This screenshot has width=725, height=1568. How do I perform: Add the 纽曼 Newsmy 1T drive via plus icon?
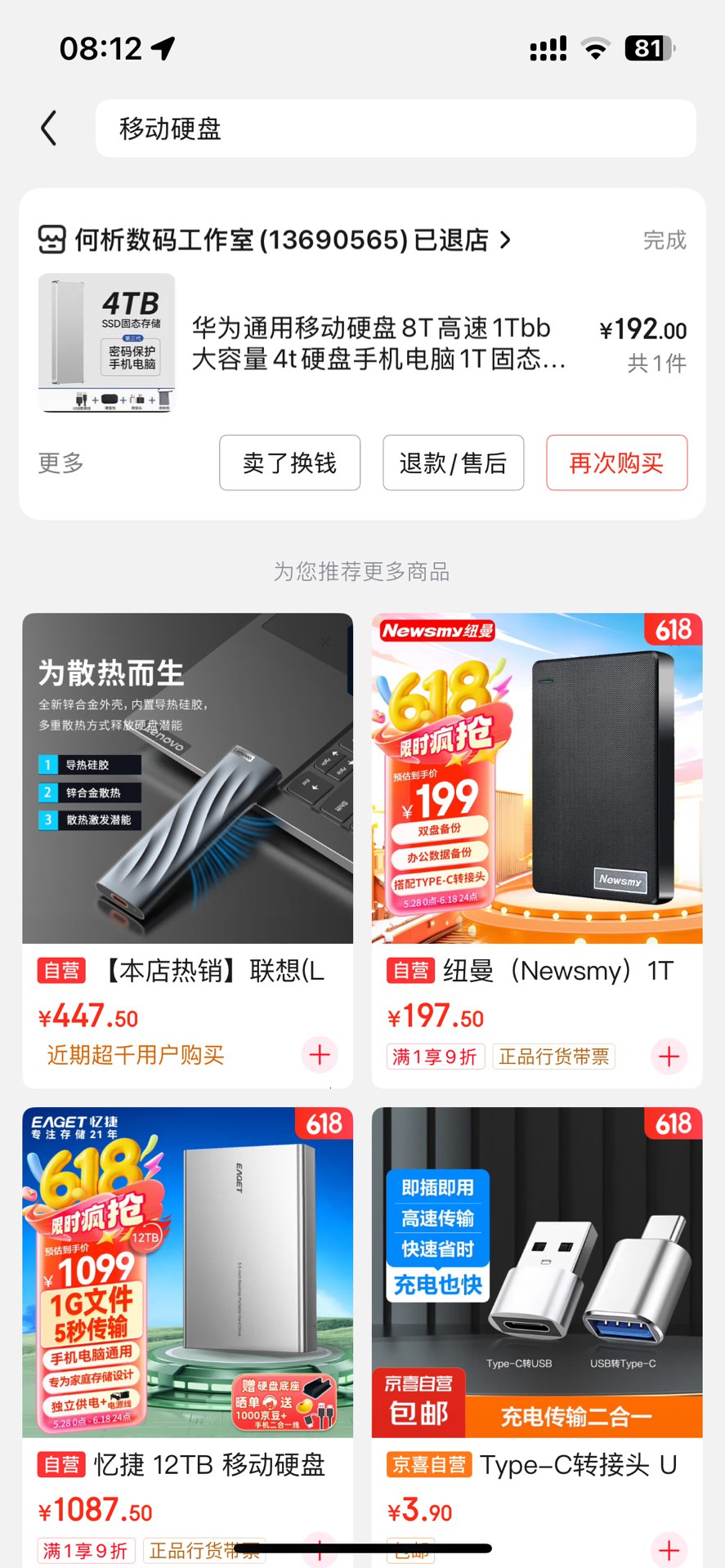point(668,1055)
